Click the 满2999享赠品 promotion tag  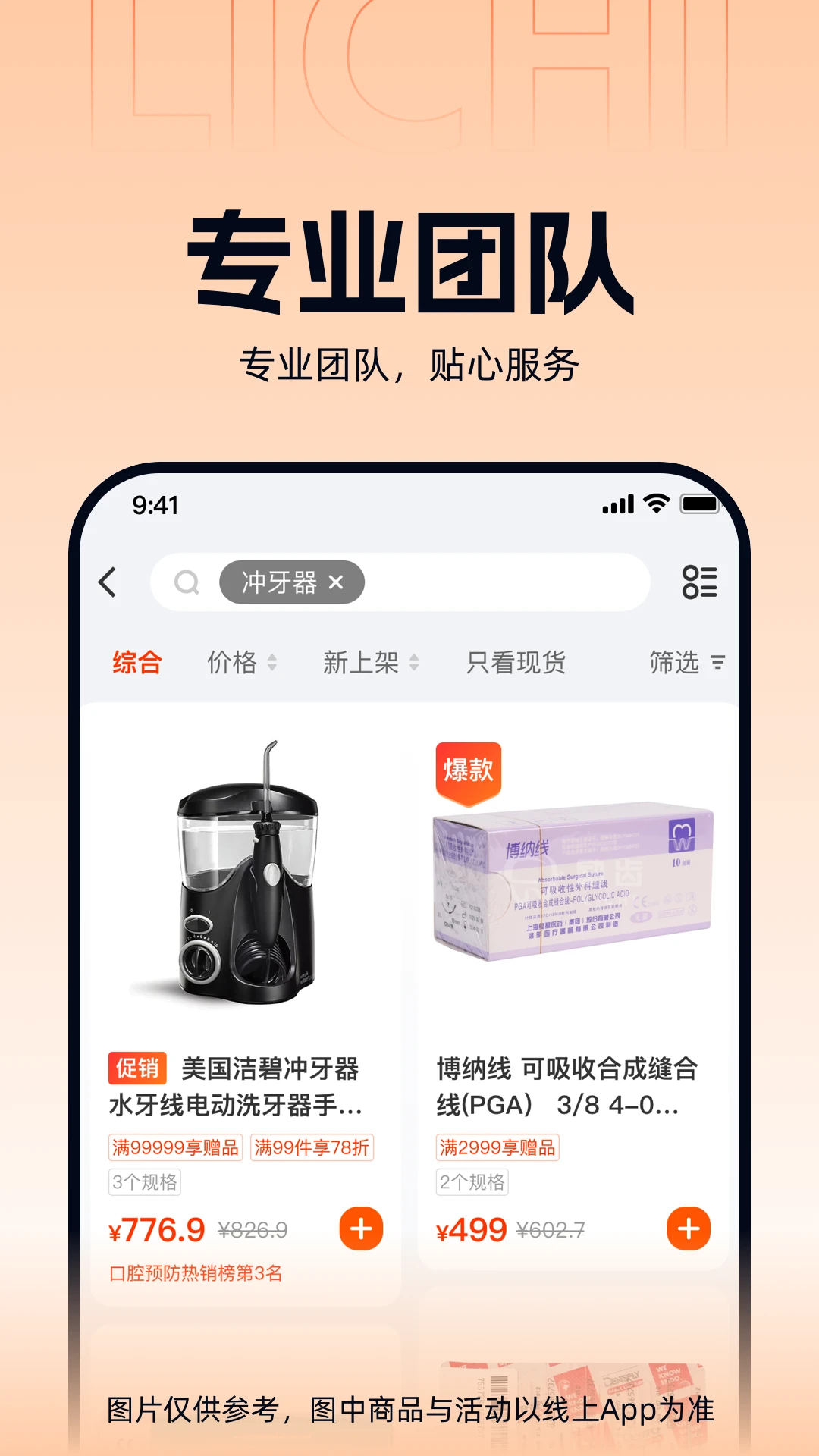[497, 1147]
